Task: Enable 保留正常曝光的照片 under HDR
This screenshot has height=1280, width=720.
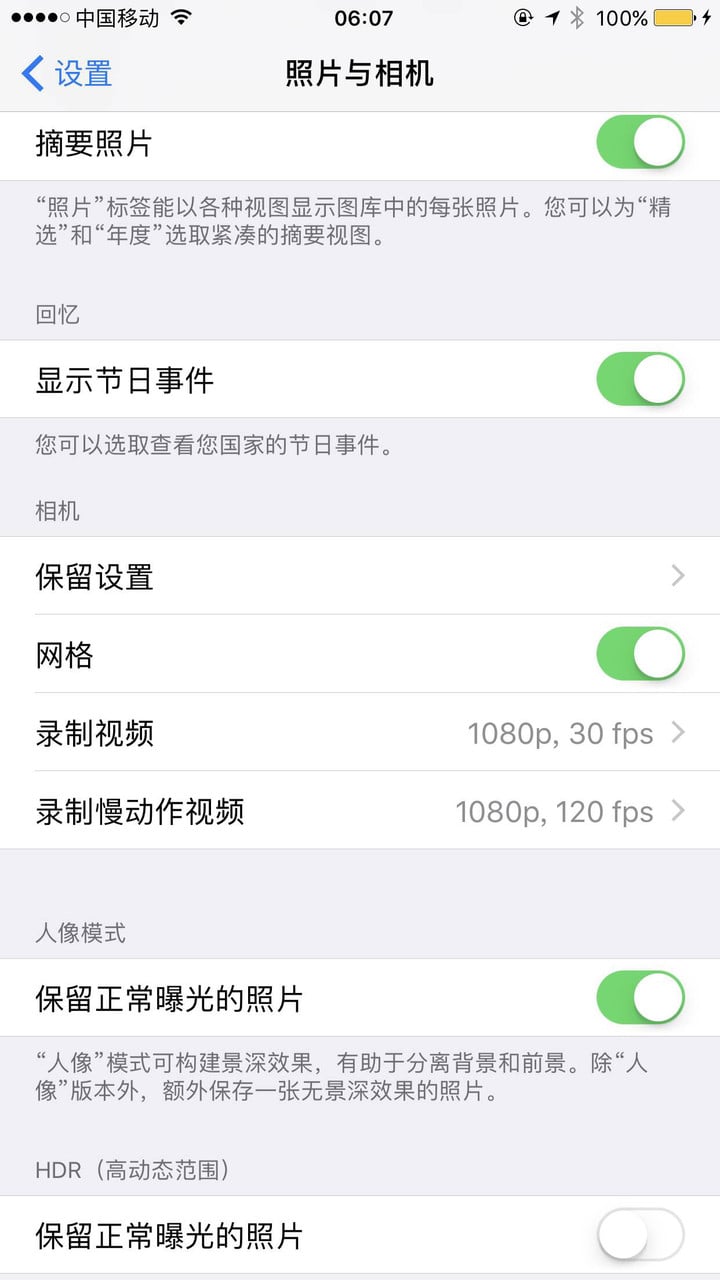Action: pos(640,1235)
